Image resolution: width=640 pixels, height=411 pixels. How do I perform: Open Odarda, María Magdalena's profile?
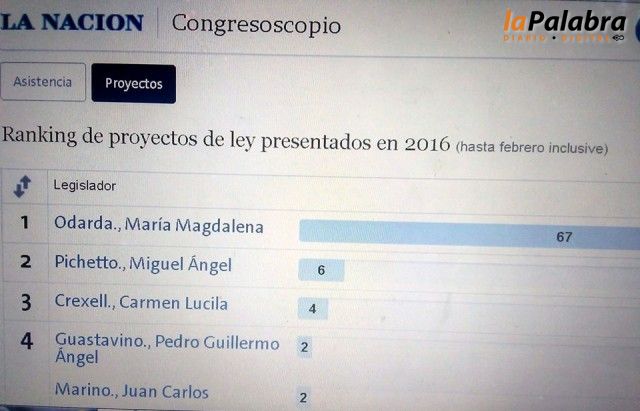coord(159,227)
